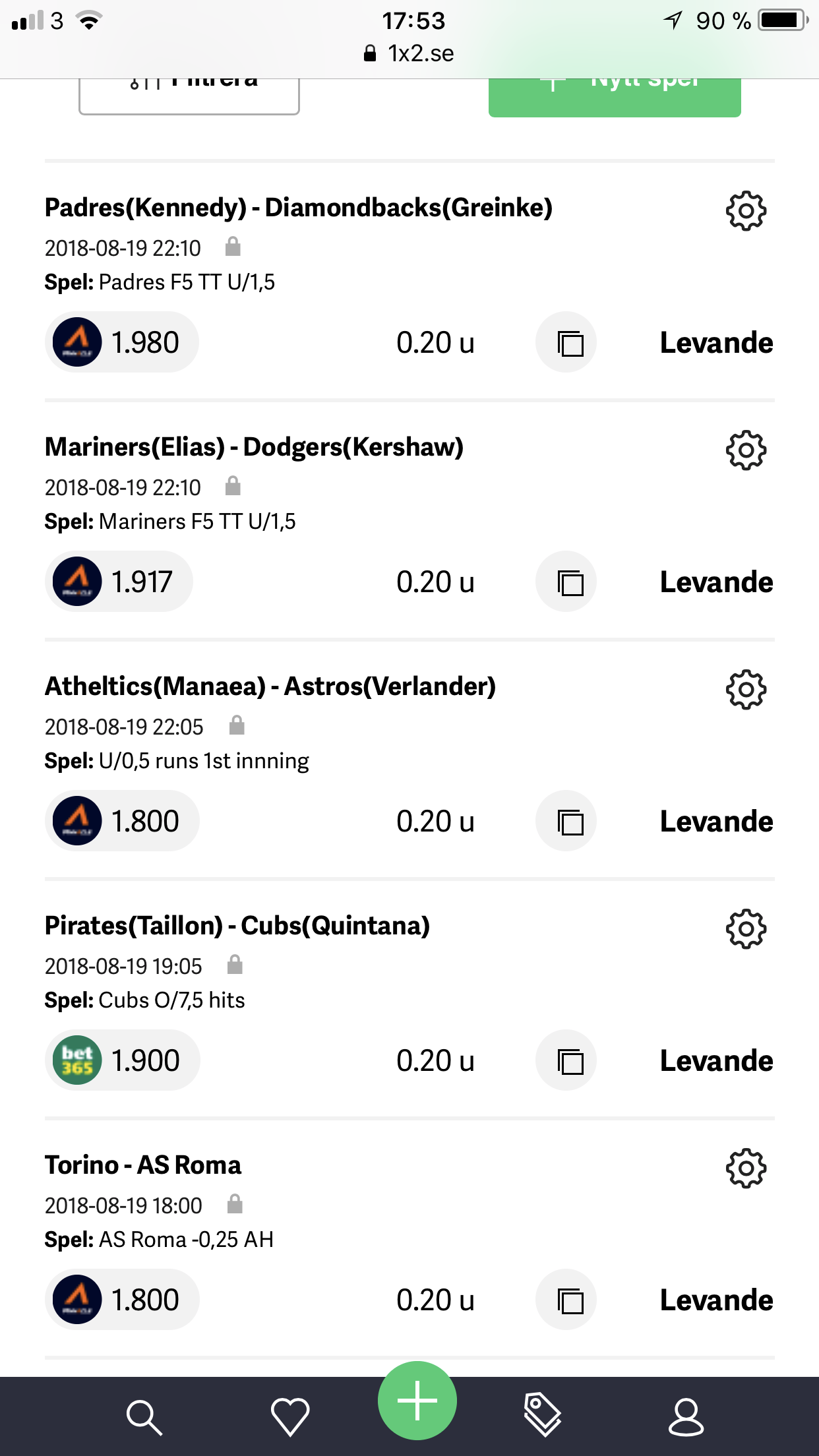Open search from the bottom bar
The height and width of the screenshot is (1456, 819).
[x=144, y=1418]
